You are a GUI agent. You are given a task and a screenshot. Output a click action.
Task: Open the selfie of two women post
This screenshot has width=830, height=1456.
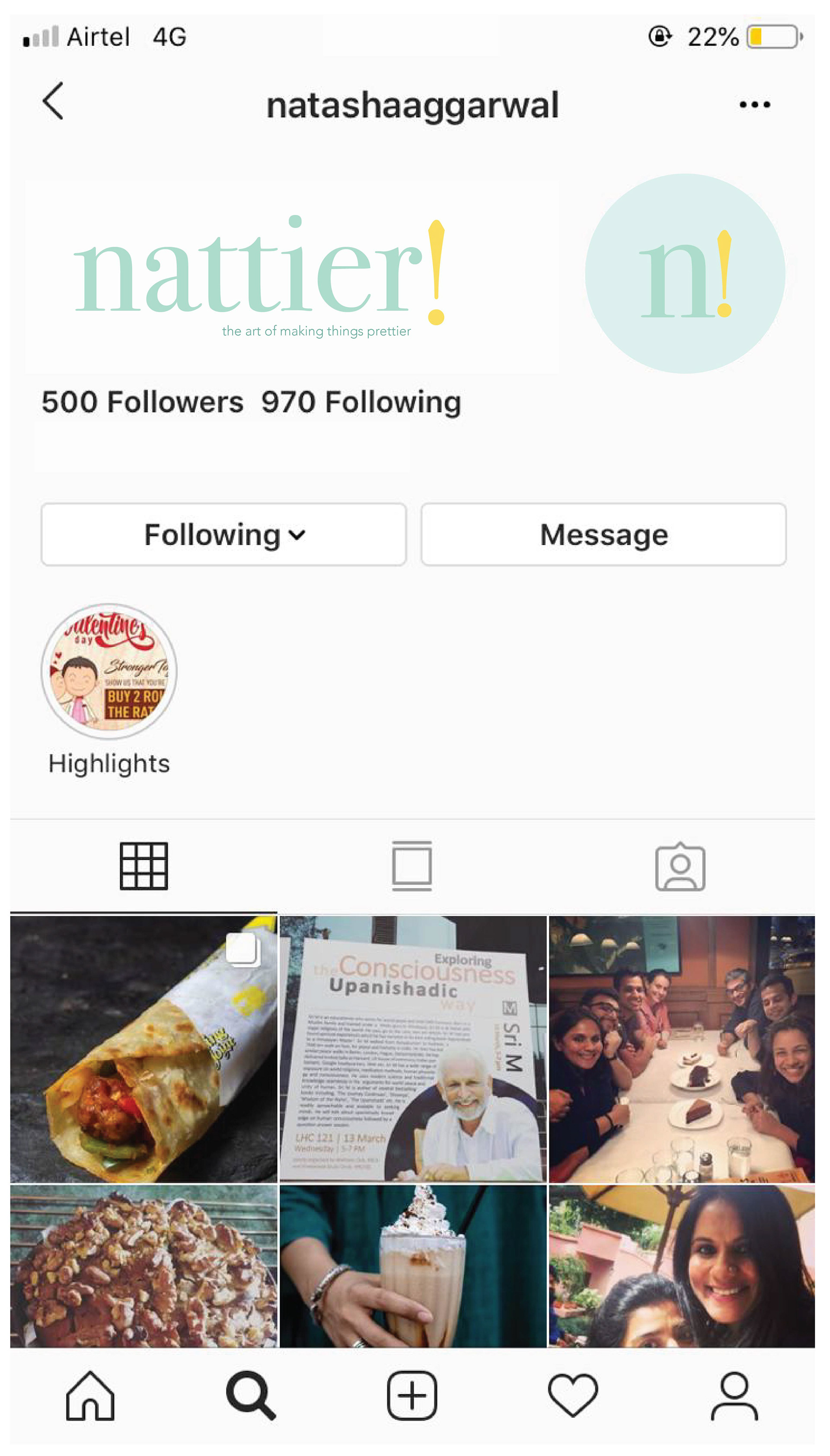tap(682, 1266)
